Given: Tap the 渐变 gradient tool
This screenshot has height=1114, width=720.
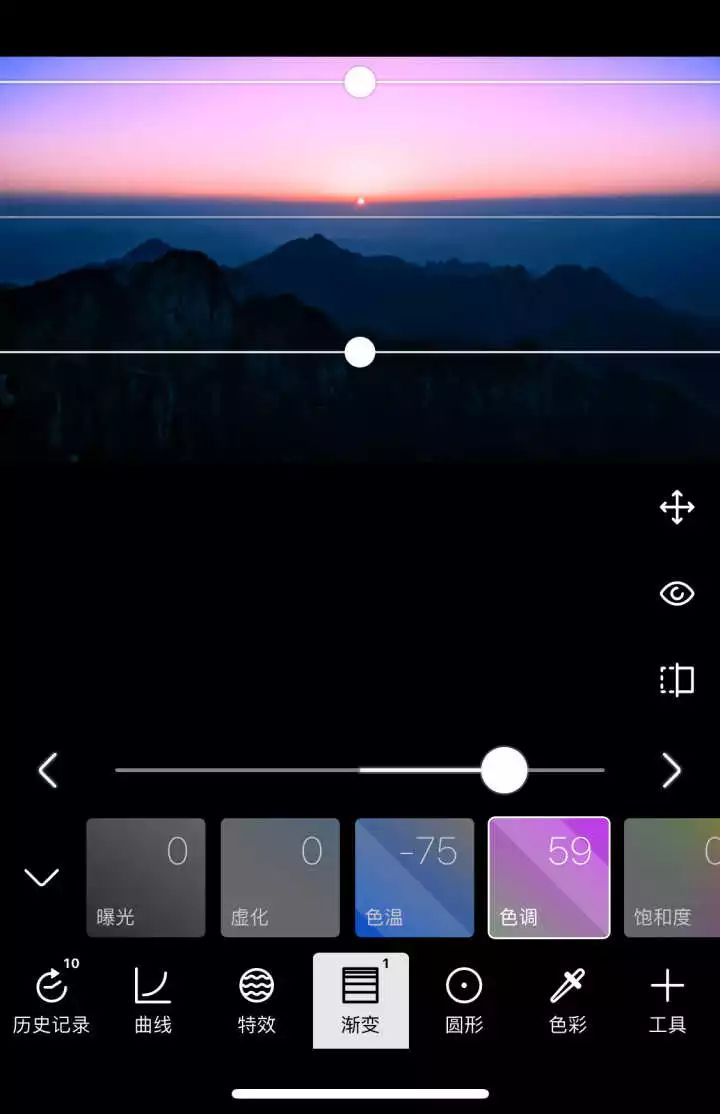Looking at the screenshot, I should pyautogui.click(x=360, y=1000).
